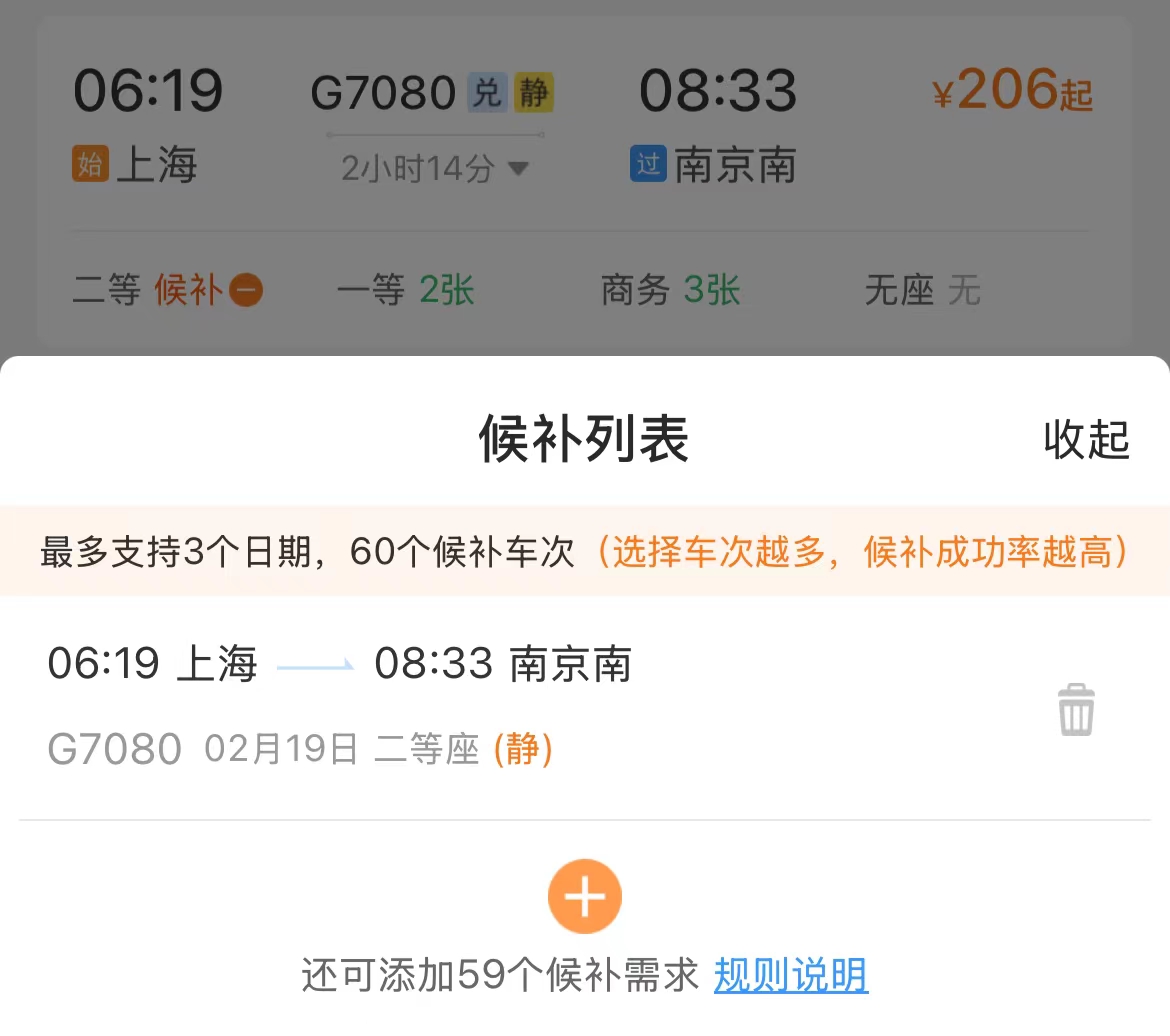Expand the 2小时14分 stop details
The image size is (1170, 1036).
434,169
